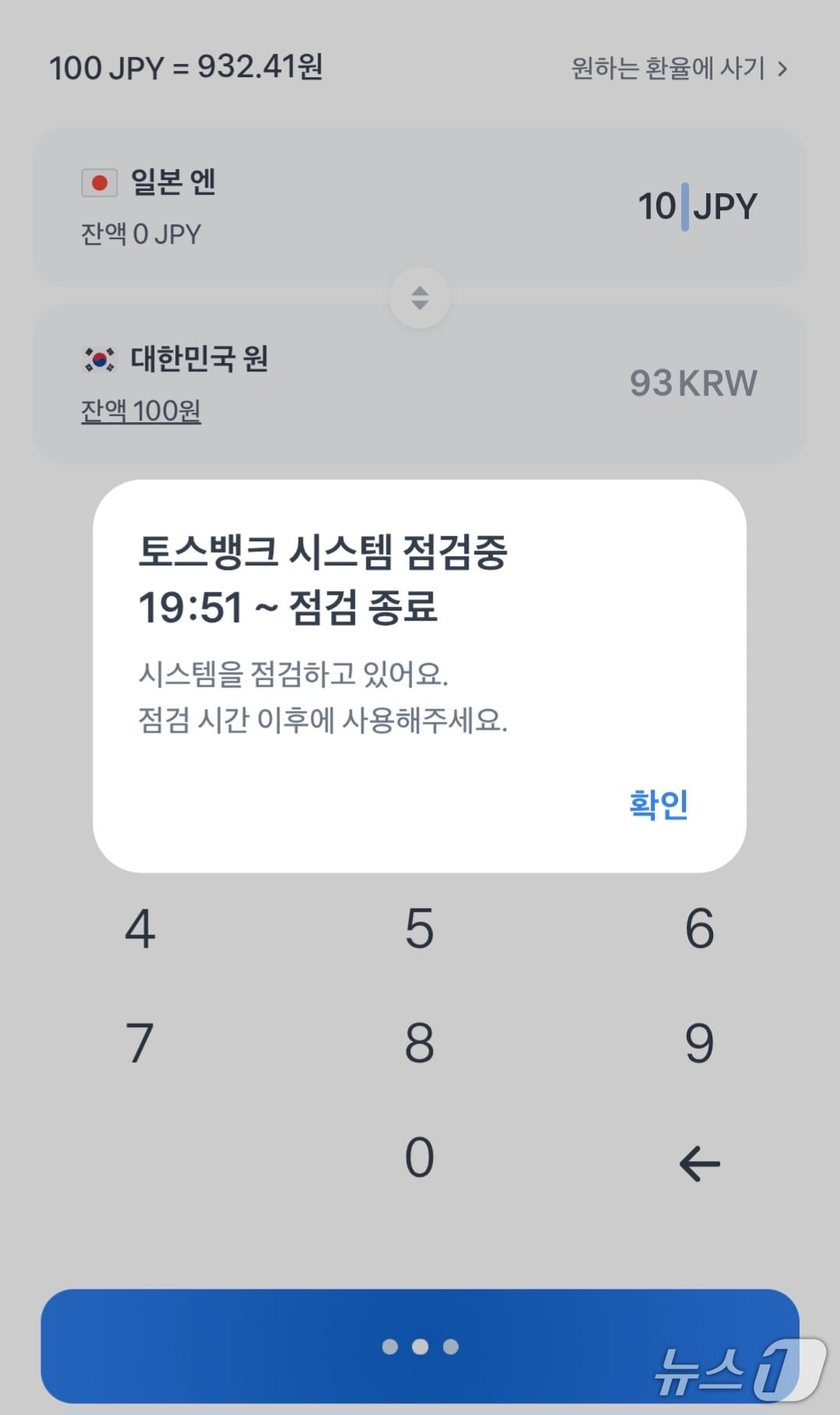Click the 100 JPY exchange rate header

(187, 69)
